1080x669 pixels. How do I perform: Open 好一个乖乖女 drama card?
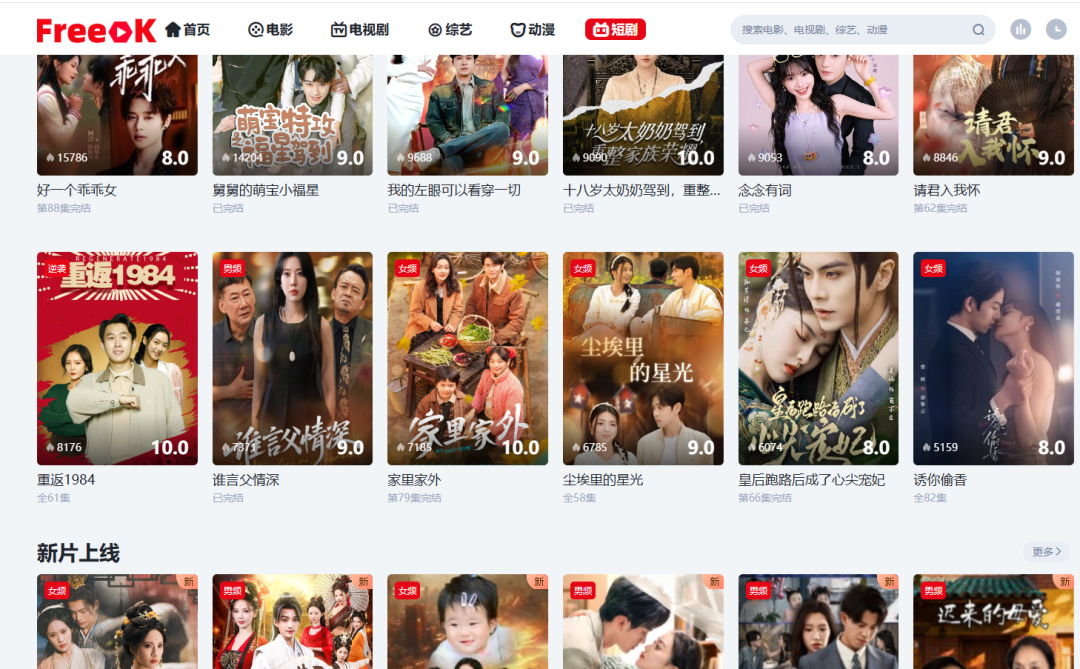coord(117,115)
